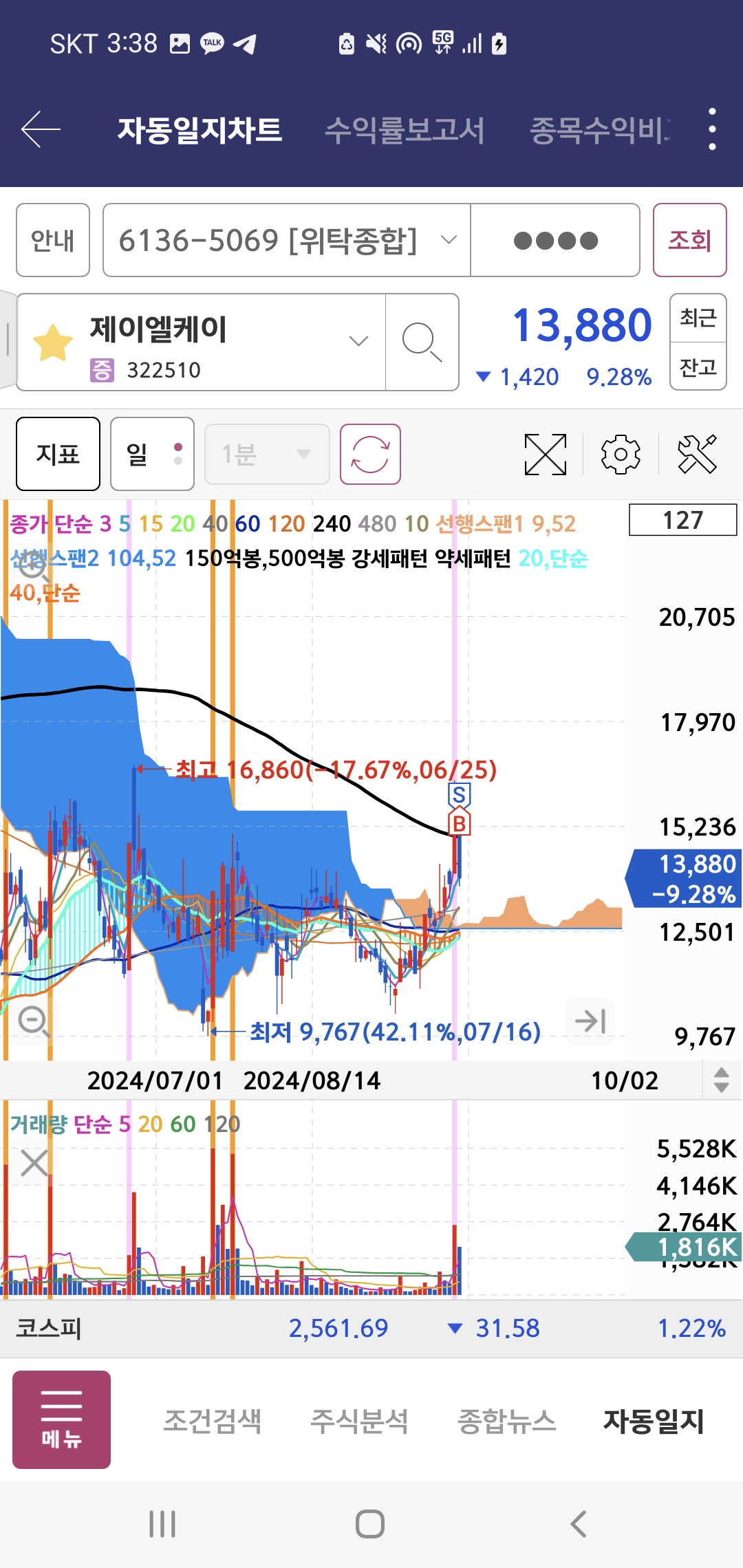Tap the account password field
743x1568 pixels.
click(555, 240)
